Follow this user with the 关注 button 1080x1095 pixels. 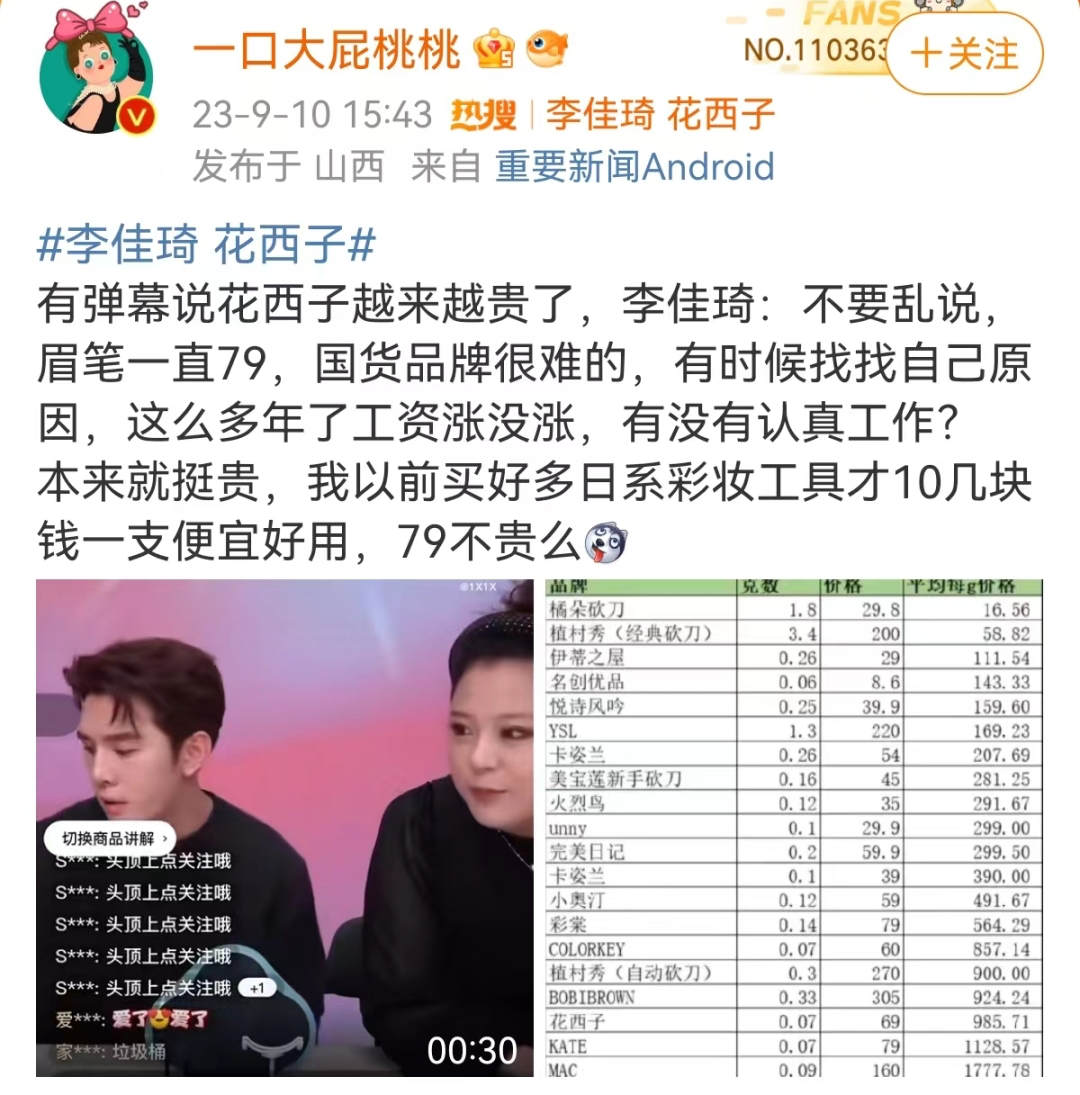[964, 54]
